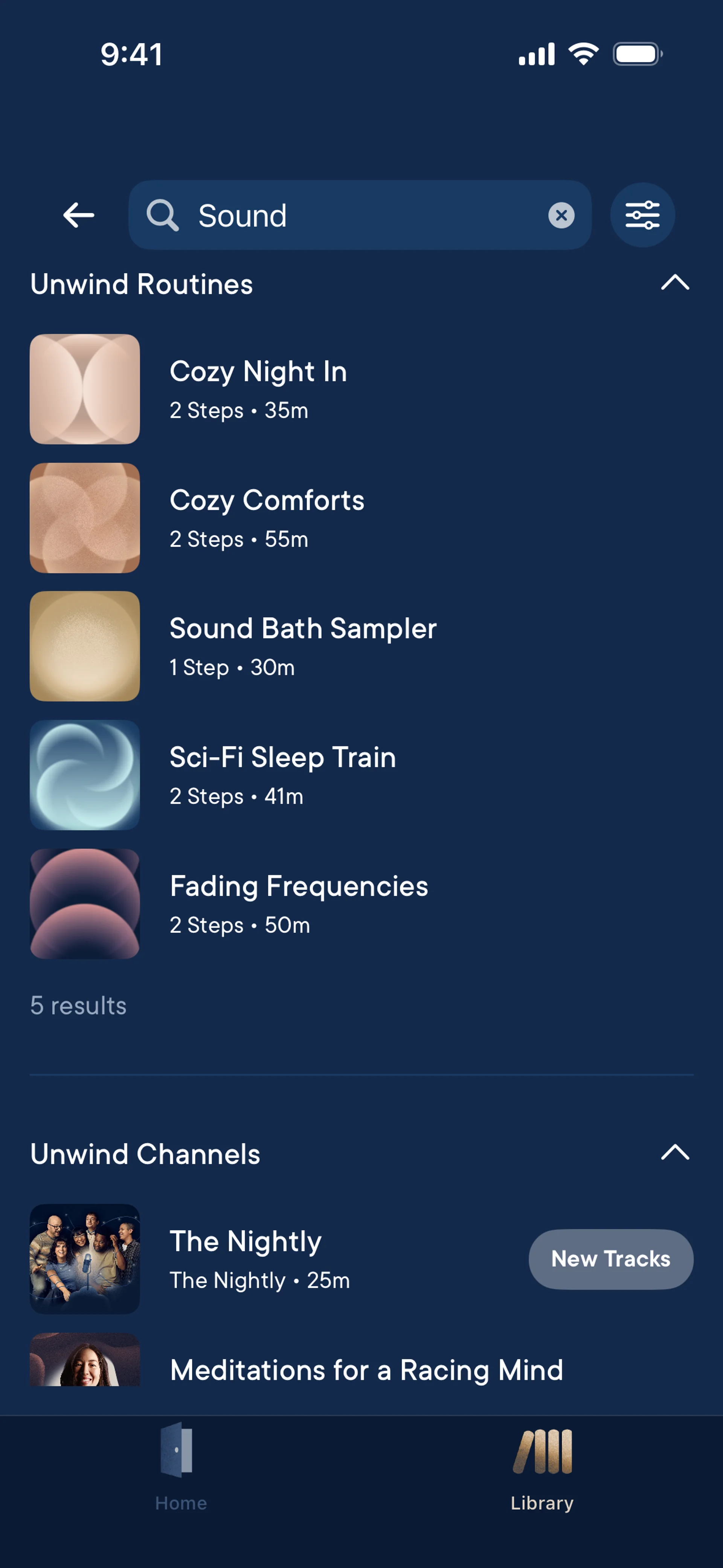Collapse the Unwind Channels section
723x1568 pixels.
675,1152
